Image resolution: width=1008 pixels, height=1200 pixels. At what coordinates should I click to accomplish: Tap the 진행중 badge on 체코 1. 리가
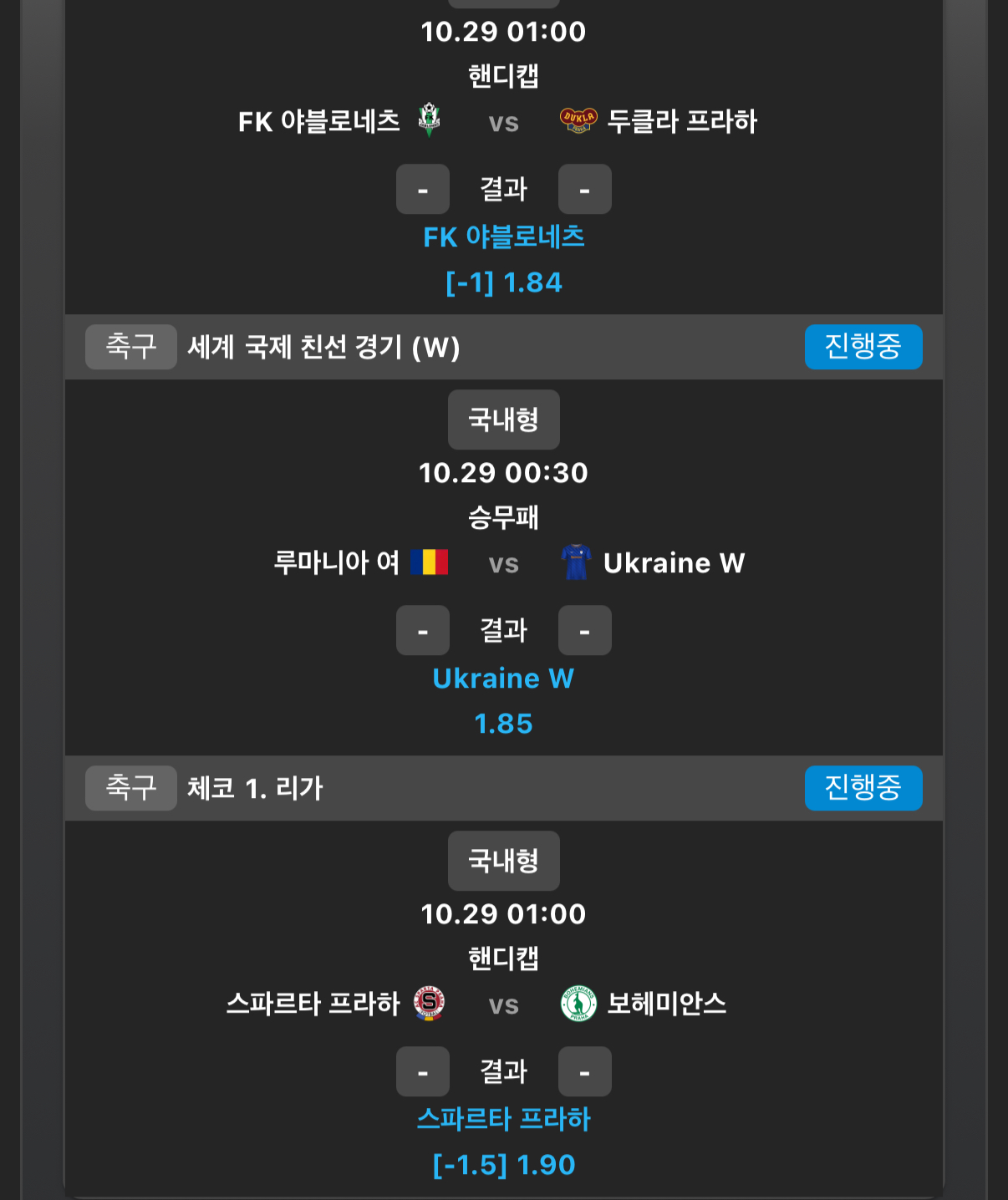[x=863, y=788]
